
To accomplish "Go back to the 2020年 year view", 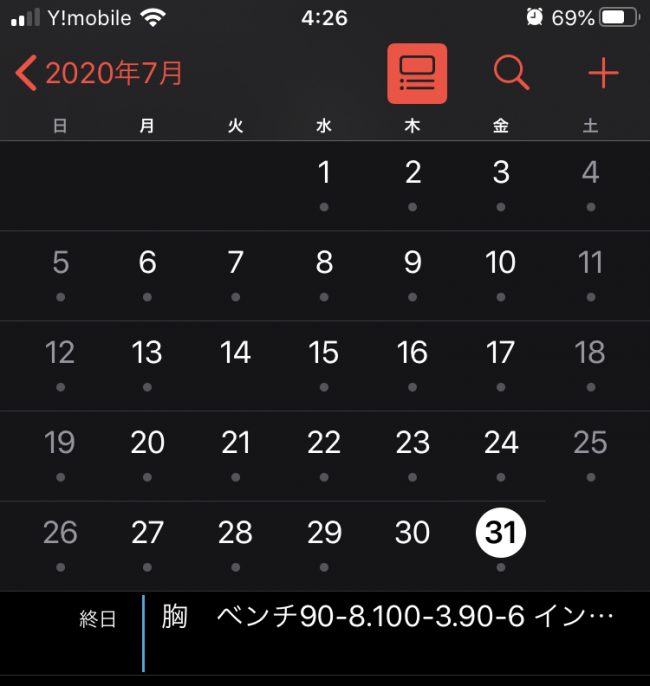I will pos(100,73).
